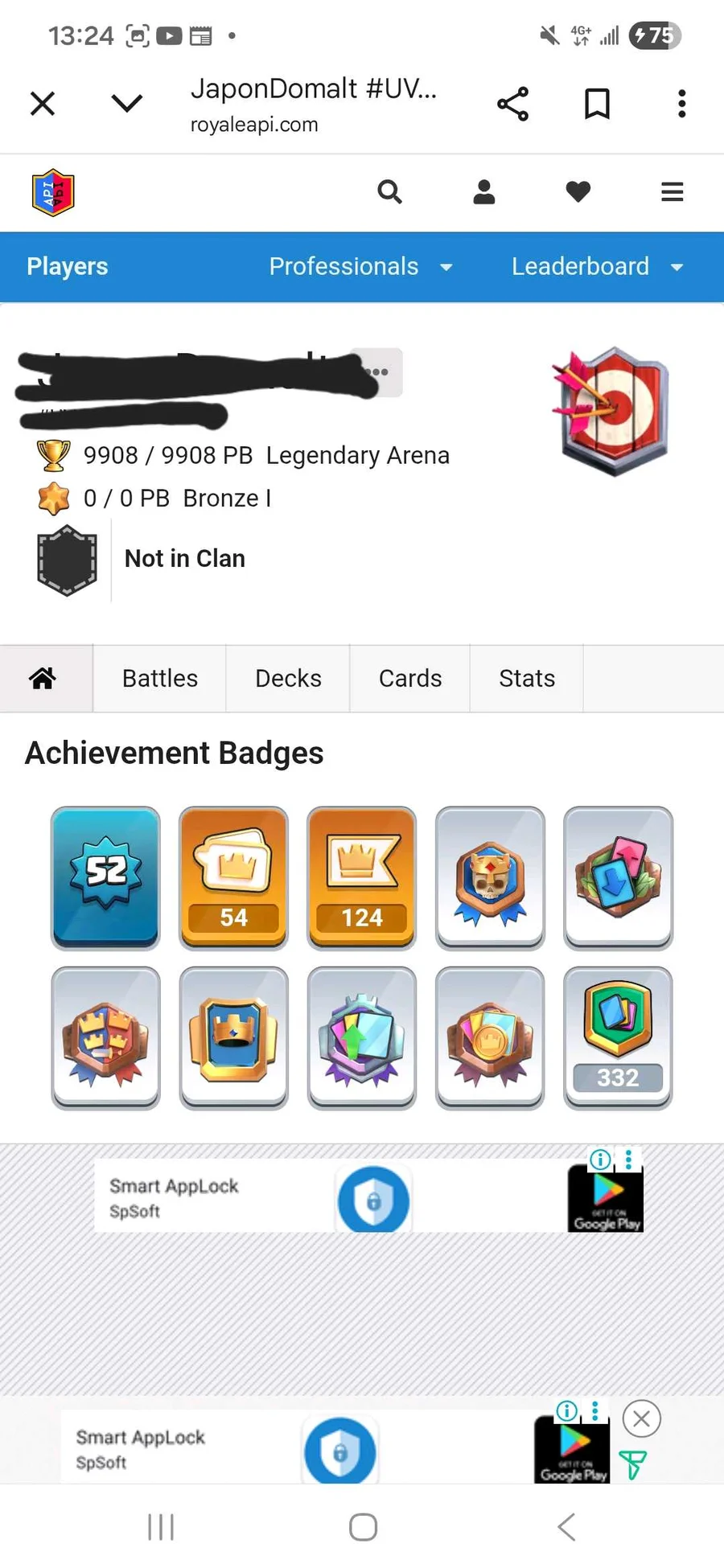Switch to the Battles tab
The height and width of the screenshot is (1568, 724).
(x=159, y=678)
